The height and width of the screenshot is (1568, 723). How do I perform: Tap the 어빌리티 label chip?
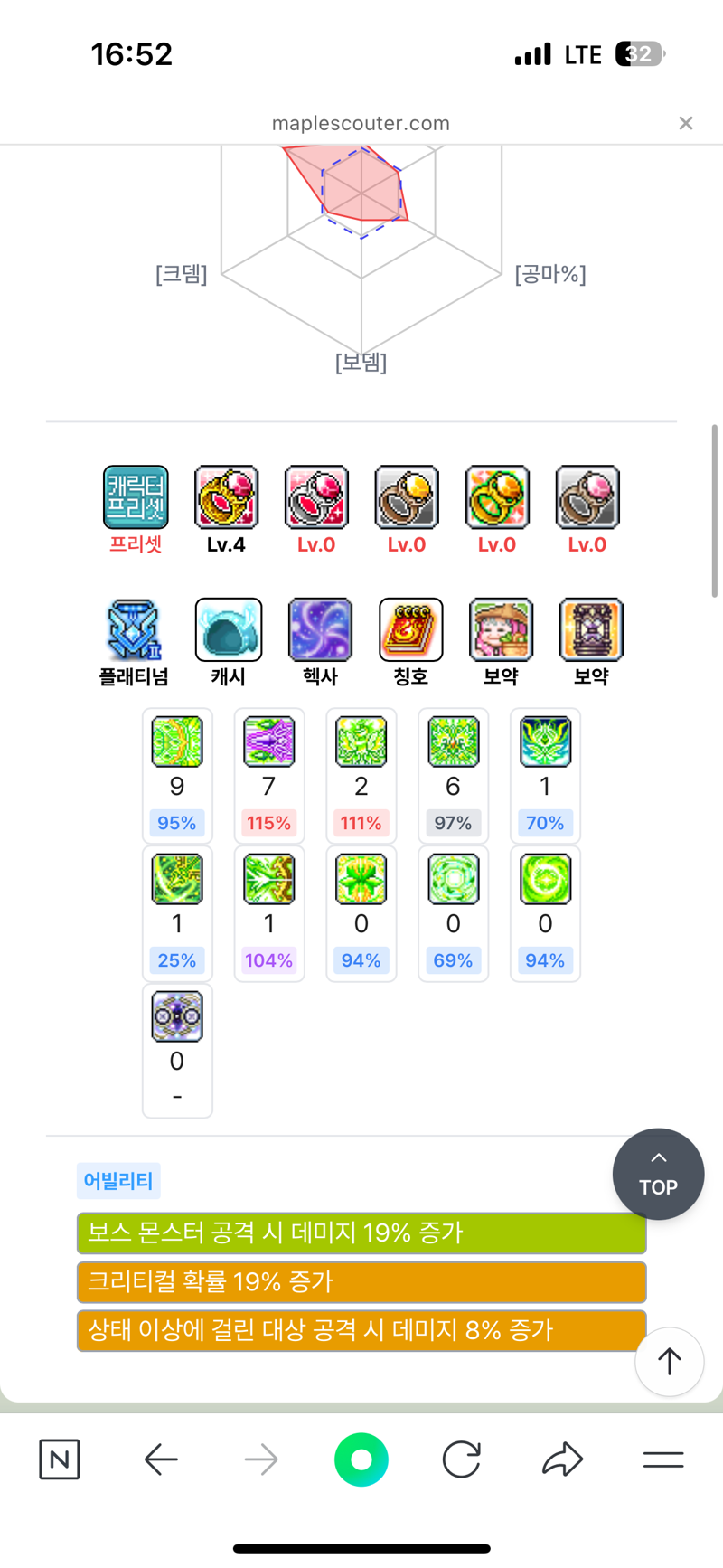tap(118, 1180)
